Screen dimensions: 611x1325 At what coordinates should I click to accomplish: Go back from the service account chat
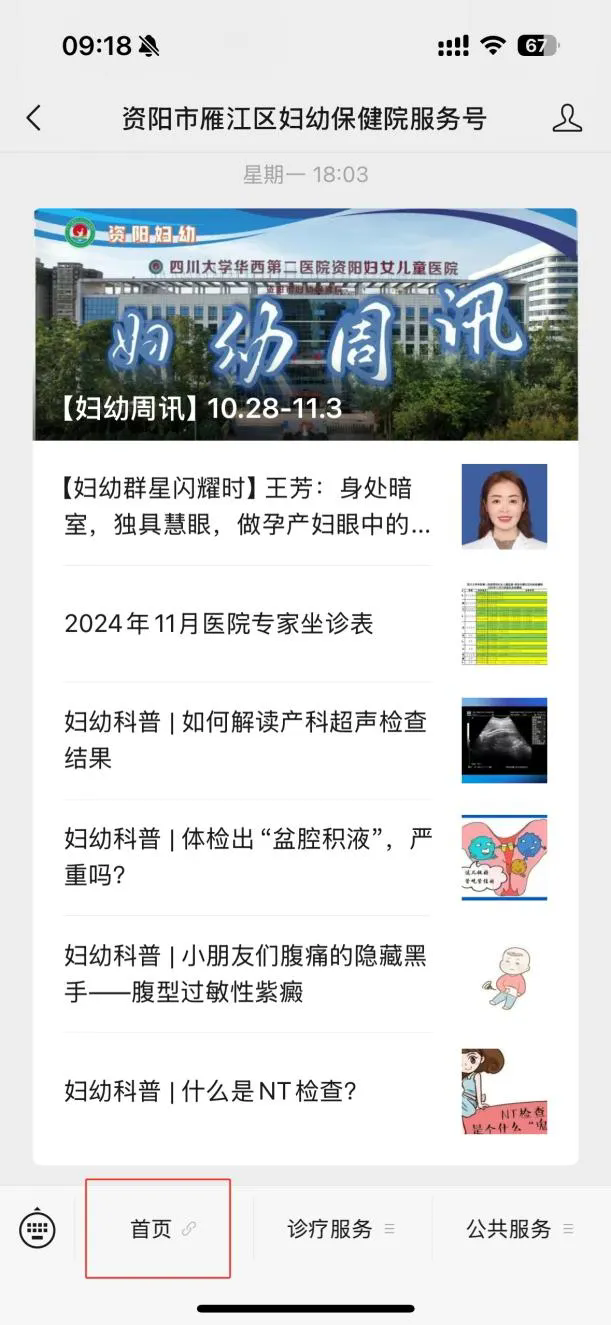[34, 118]
